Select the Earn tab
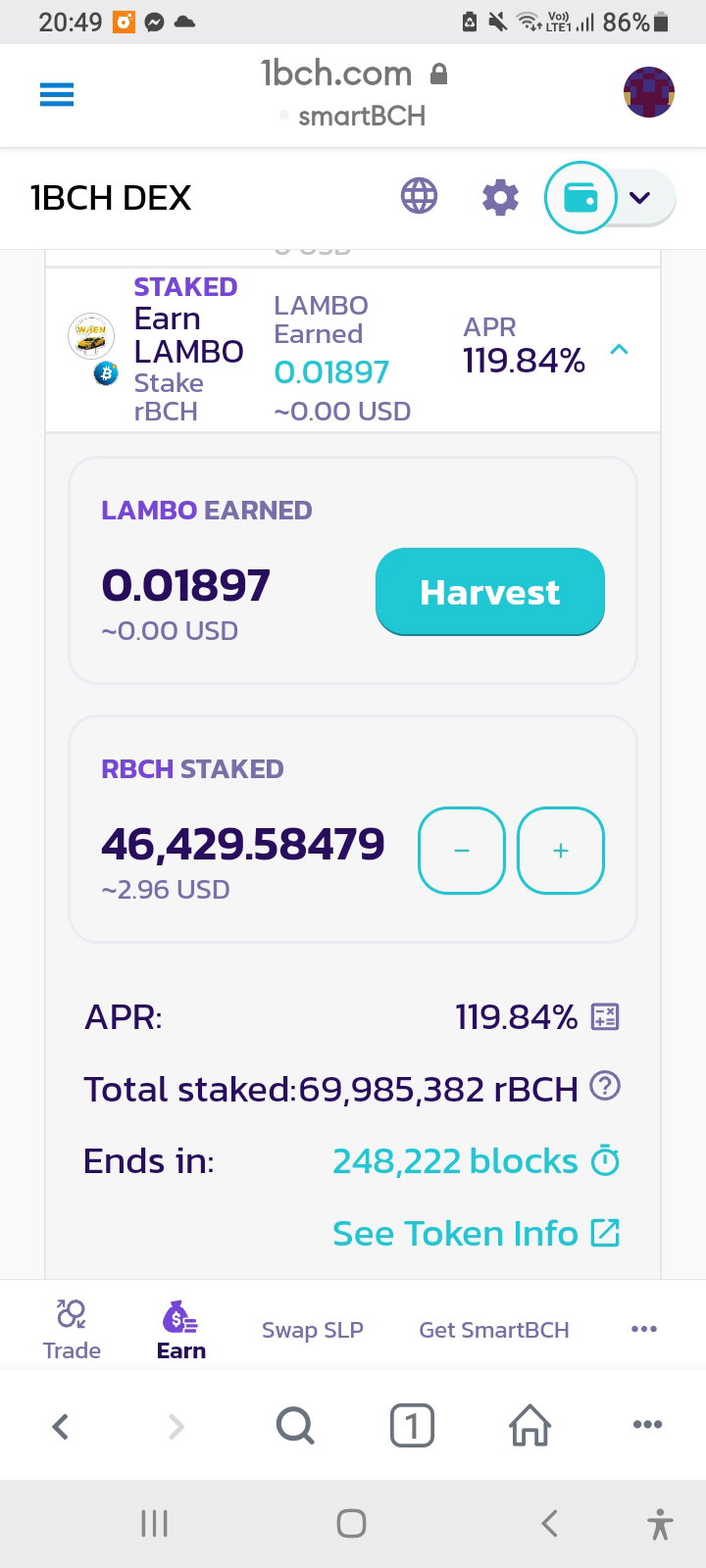The image size is (706, 1568). (x=181, y=1329)
